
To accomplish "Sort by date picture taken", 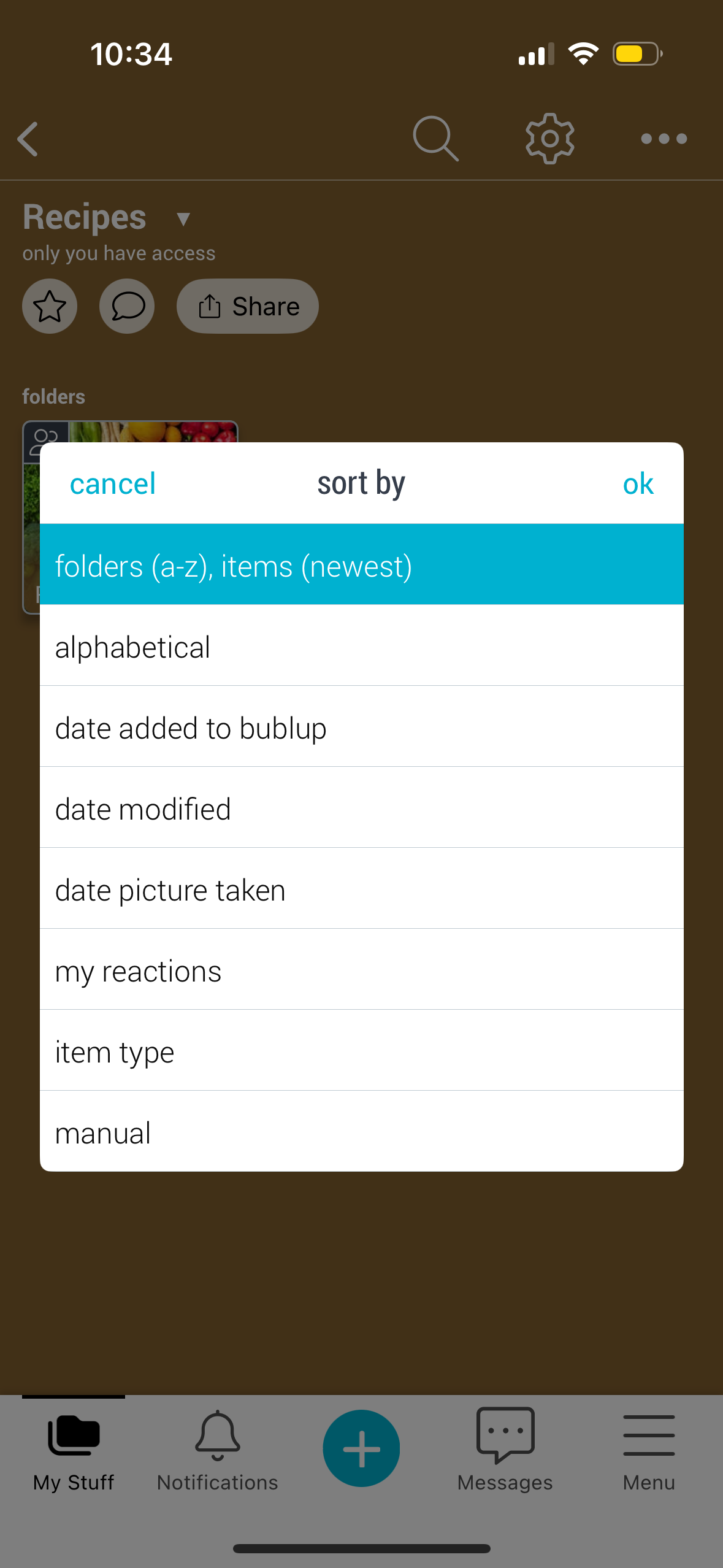I will click(362, 888).
